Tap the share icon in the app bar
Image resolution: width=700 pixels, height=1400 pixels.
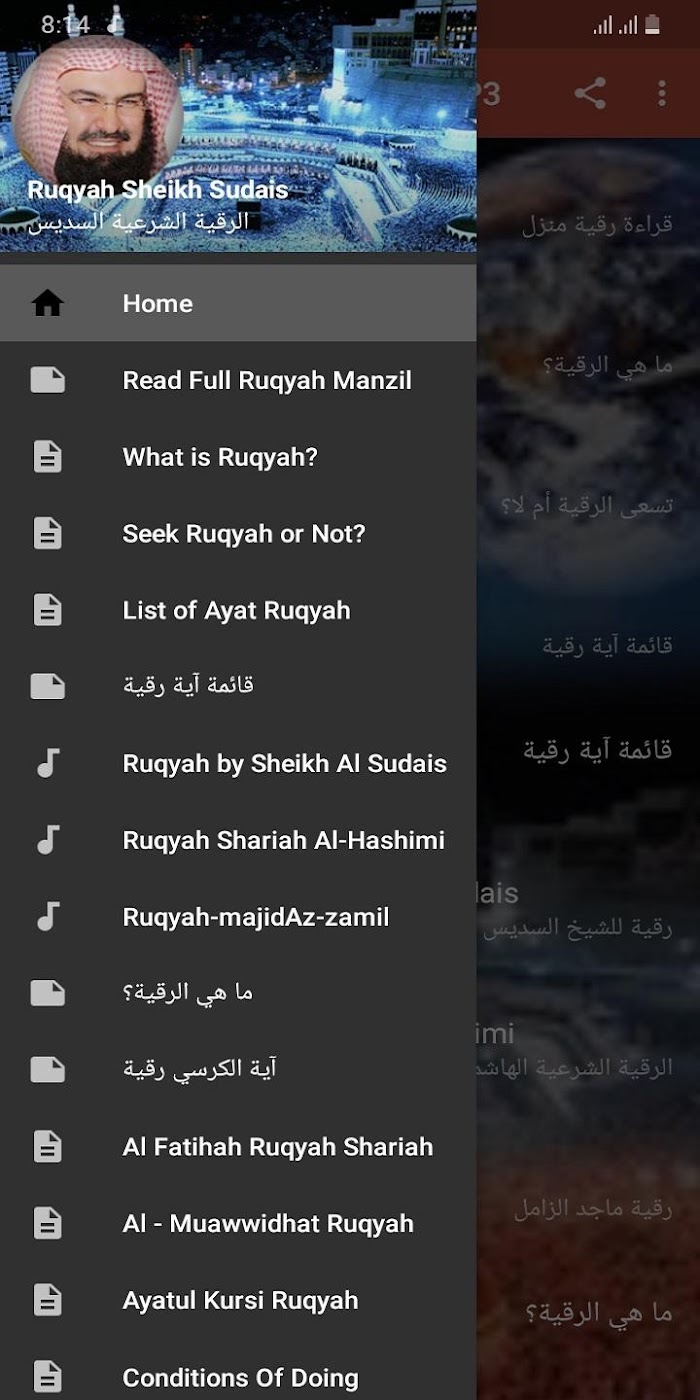point(590,94)
